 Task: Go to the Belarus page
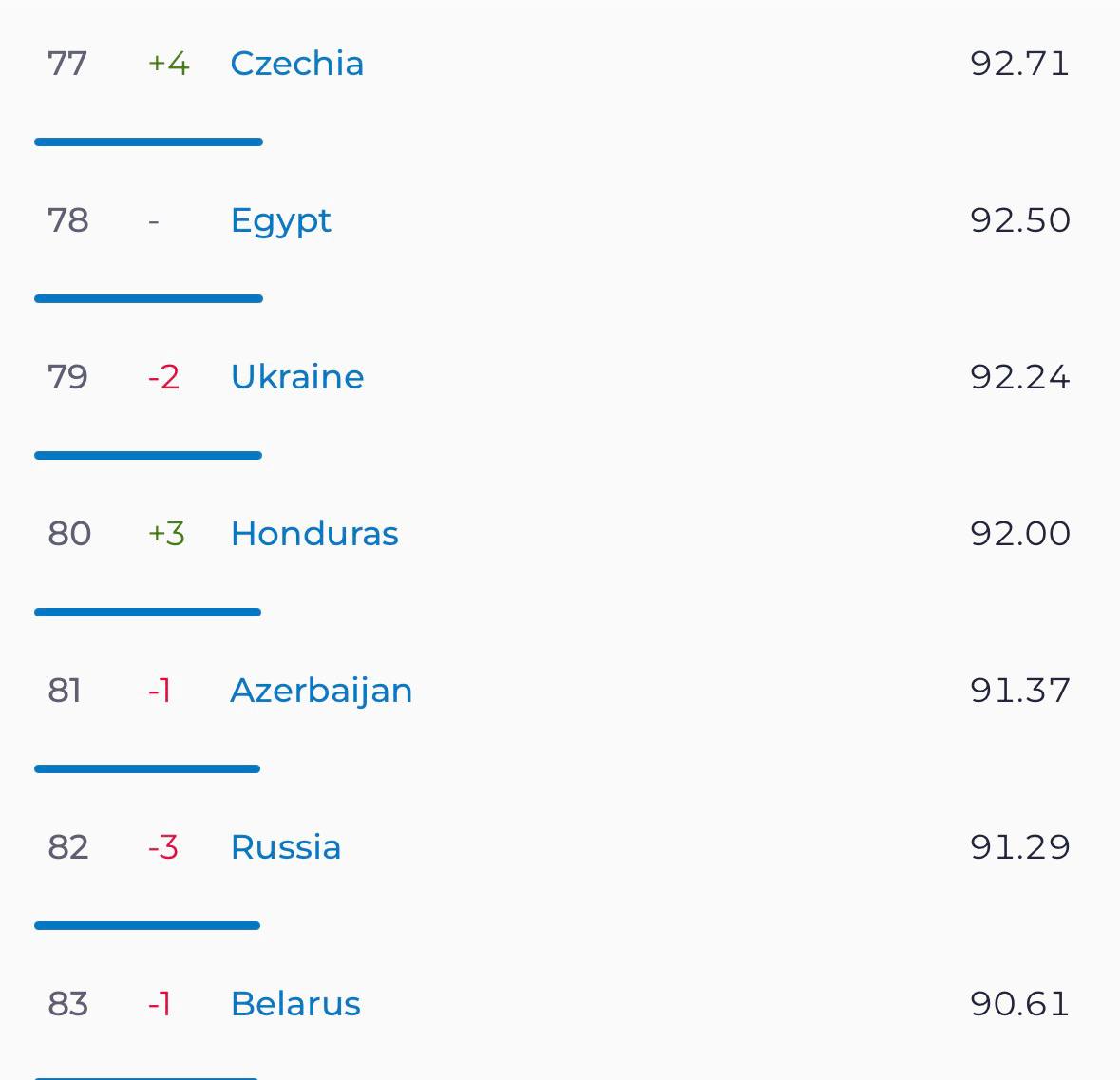tap(294, 1004)
